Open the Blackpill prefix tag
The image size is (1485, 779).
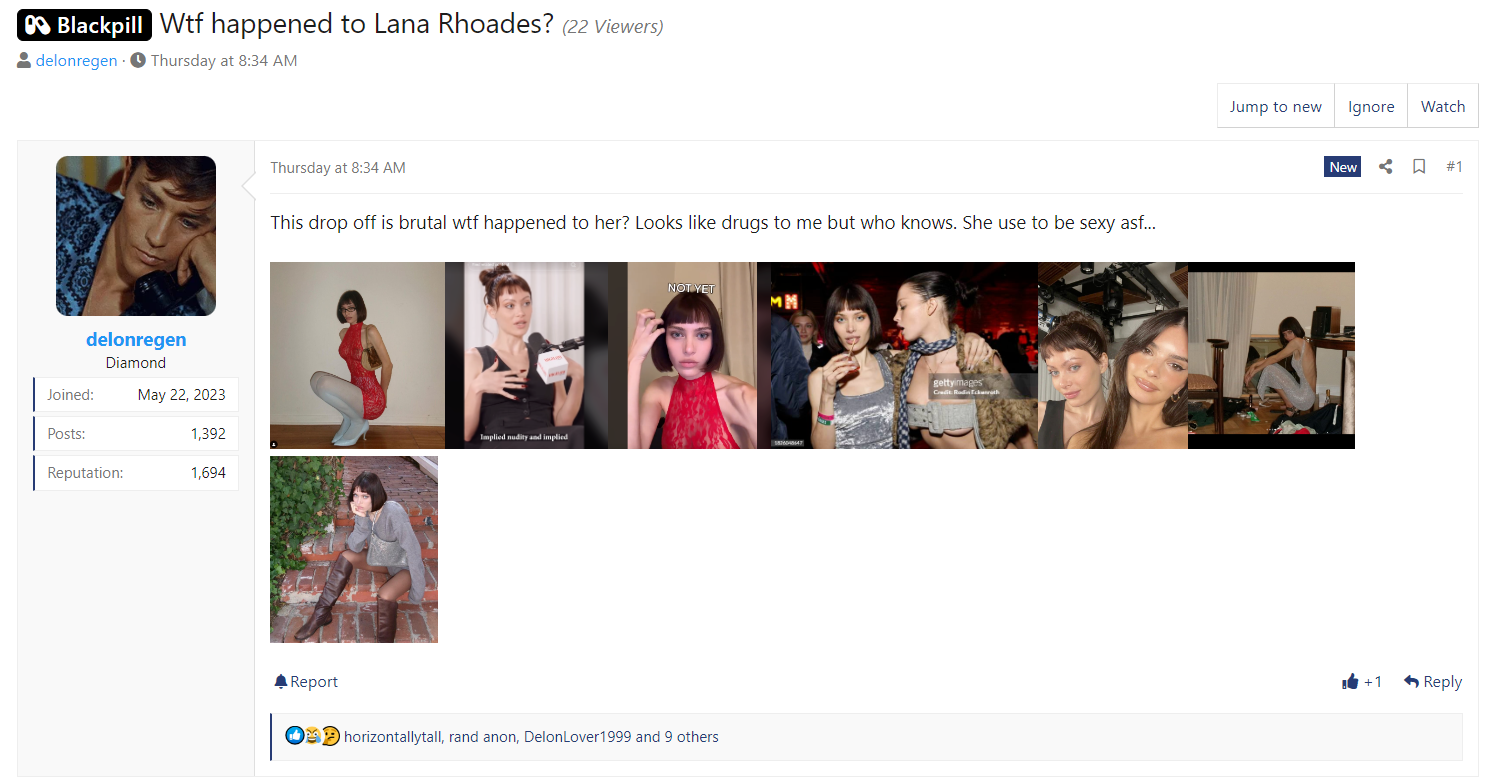pos(84,25)
